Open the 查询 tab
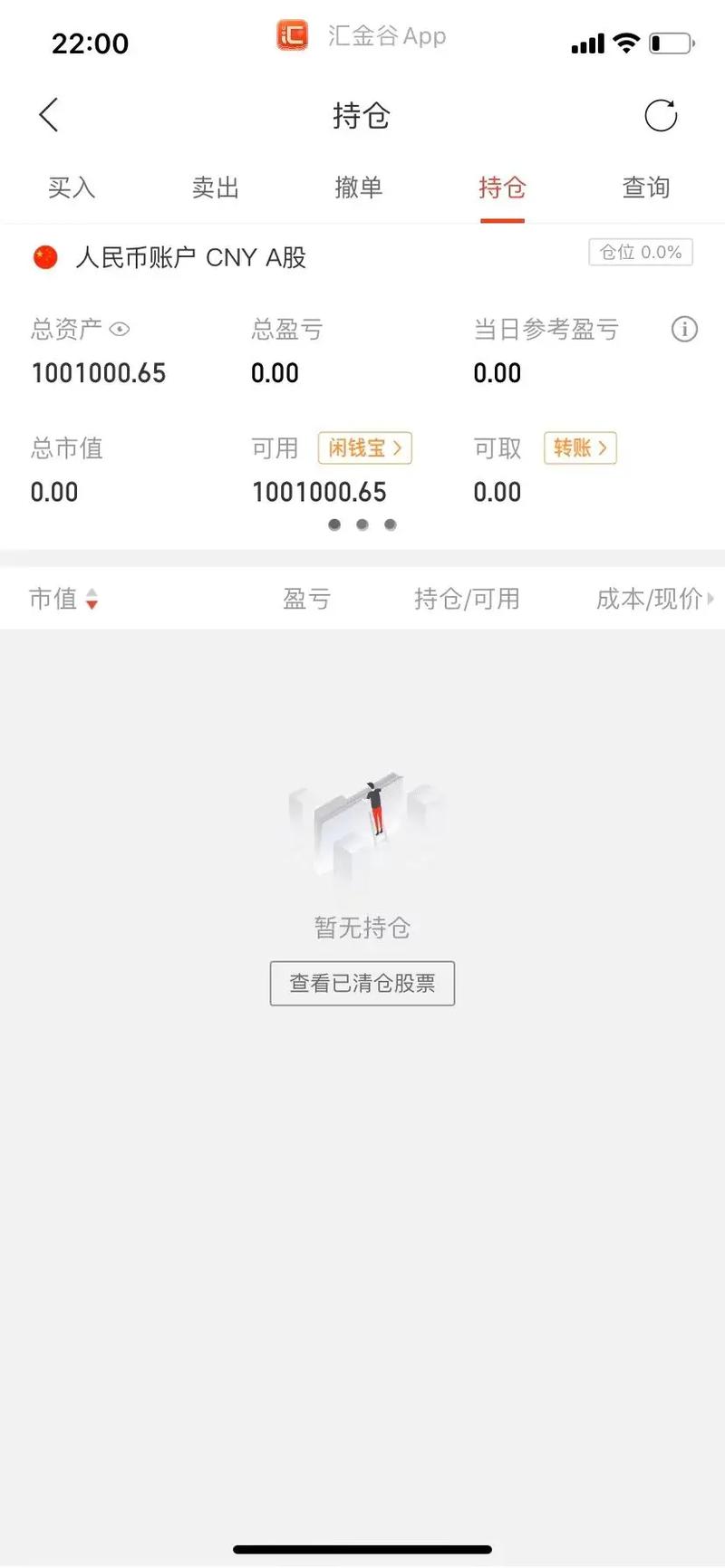The image size is (725, 1568). click(x=645, y=188)
